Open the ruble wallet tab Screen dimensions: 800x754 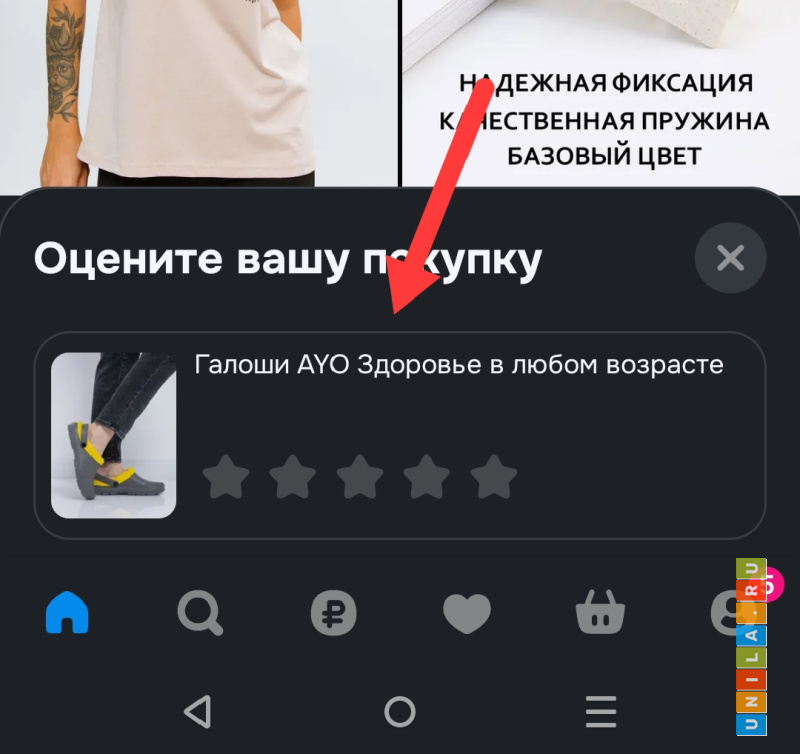(333, 613)
